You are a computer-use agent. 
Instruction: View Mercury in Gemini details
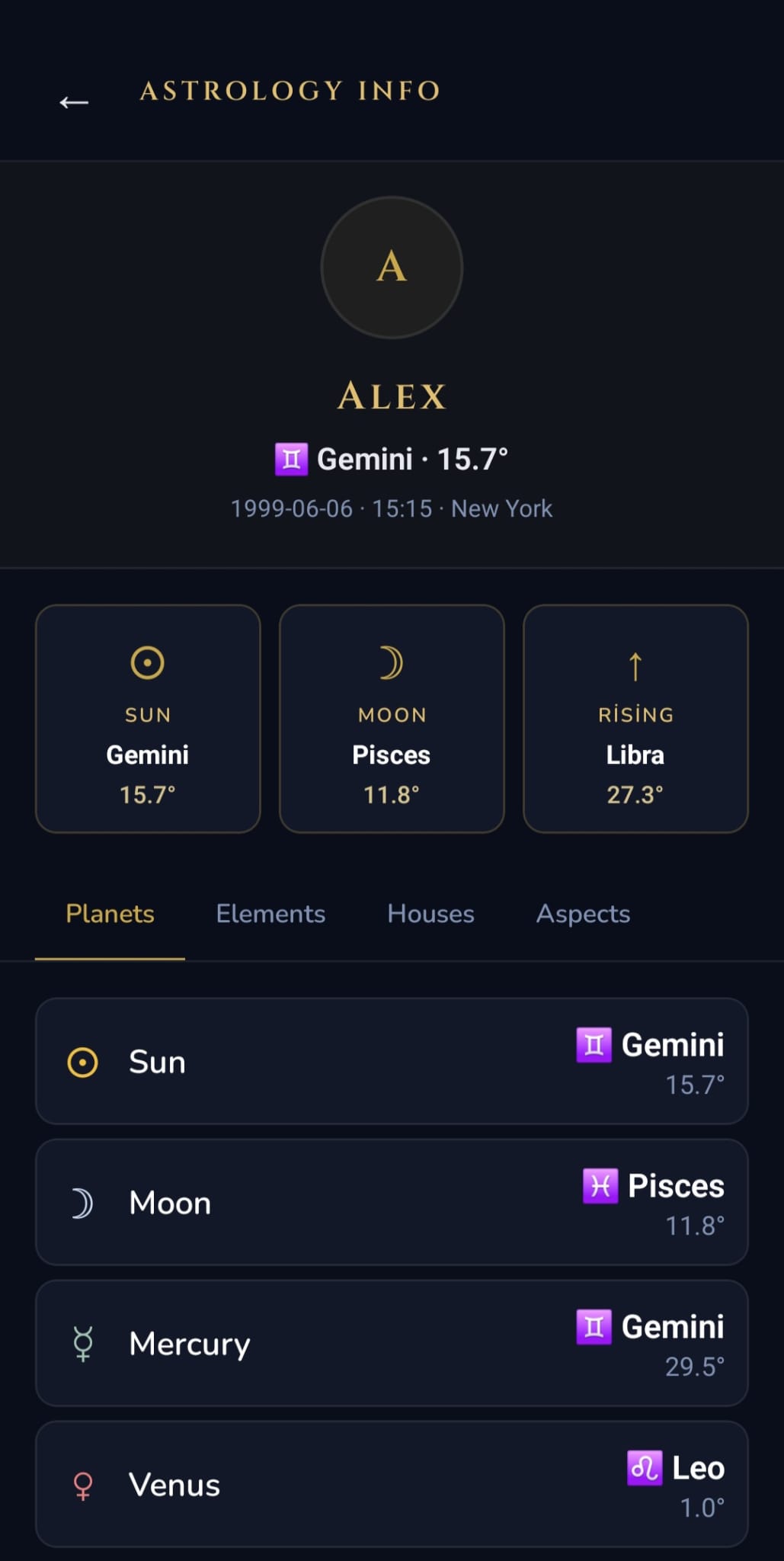(392, 1343)
